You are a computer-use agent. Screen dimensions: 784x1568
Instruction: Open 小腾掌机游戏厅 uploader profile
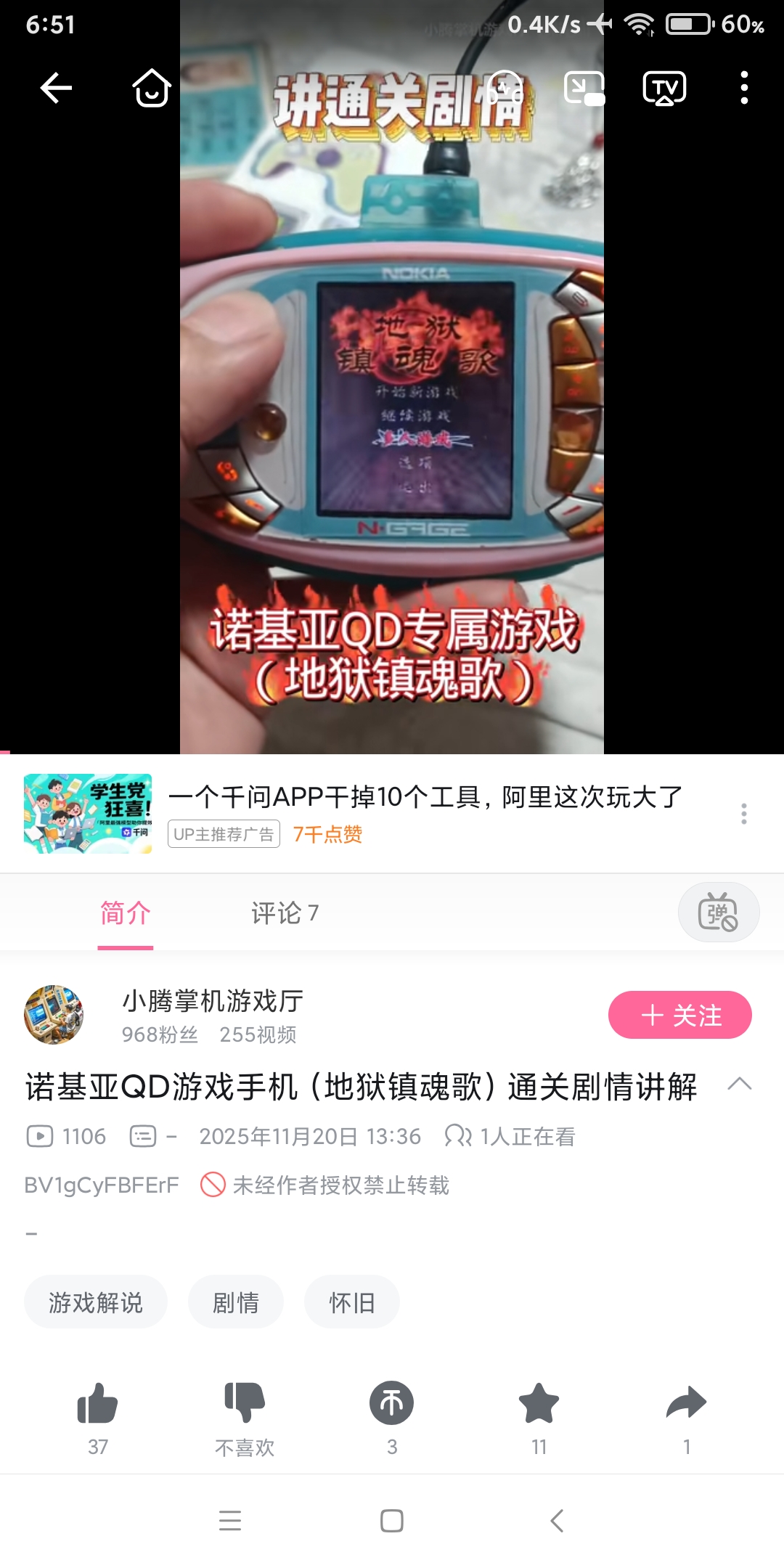pos(54,1015)
